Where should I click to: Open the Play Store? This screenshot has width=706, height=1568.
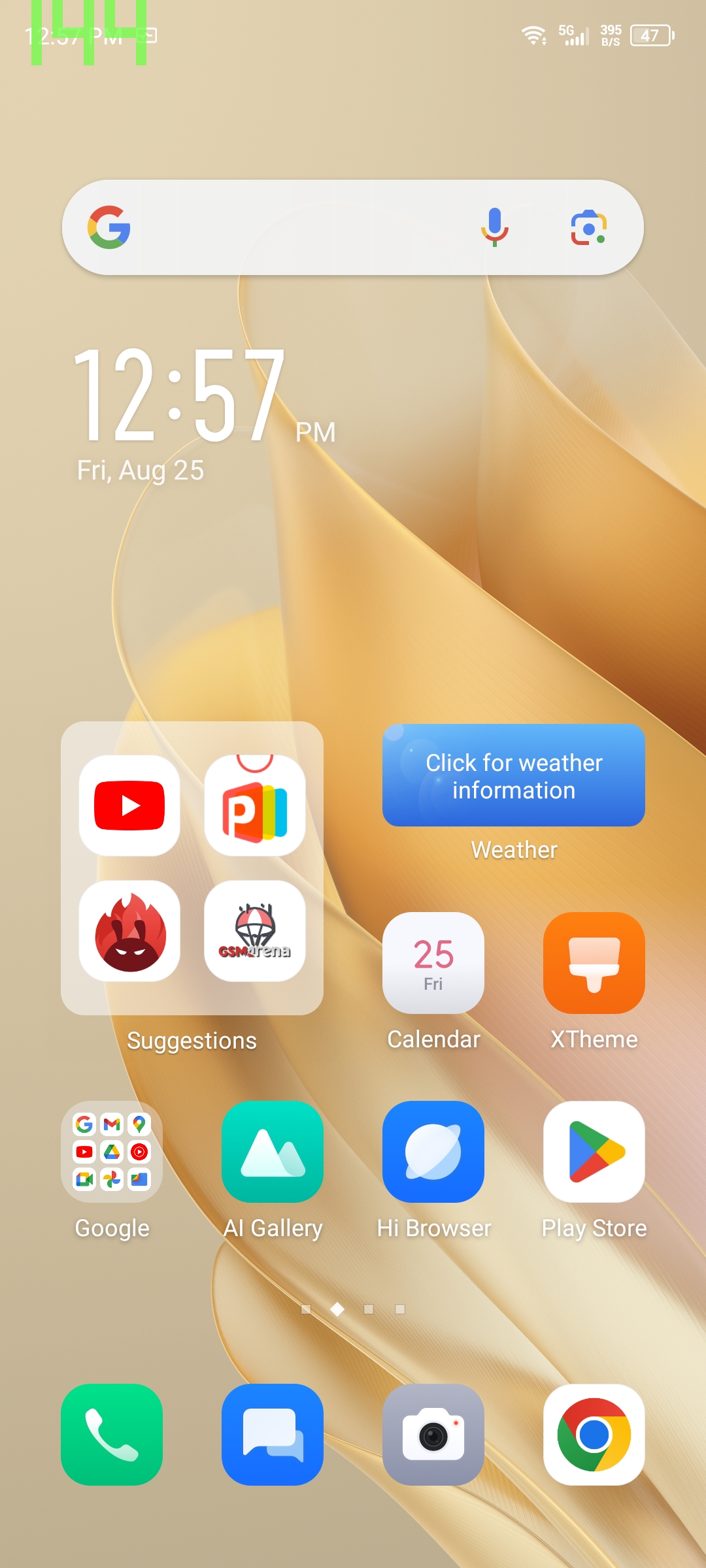(x=594, y=1152)
